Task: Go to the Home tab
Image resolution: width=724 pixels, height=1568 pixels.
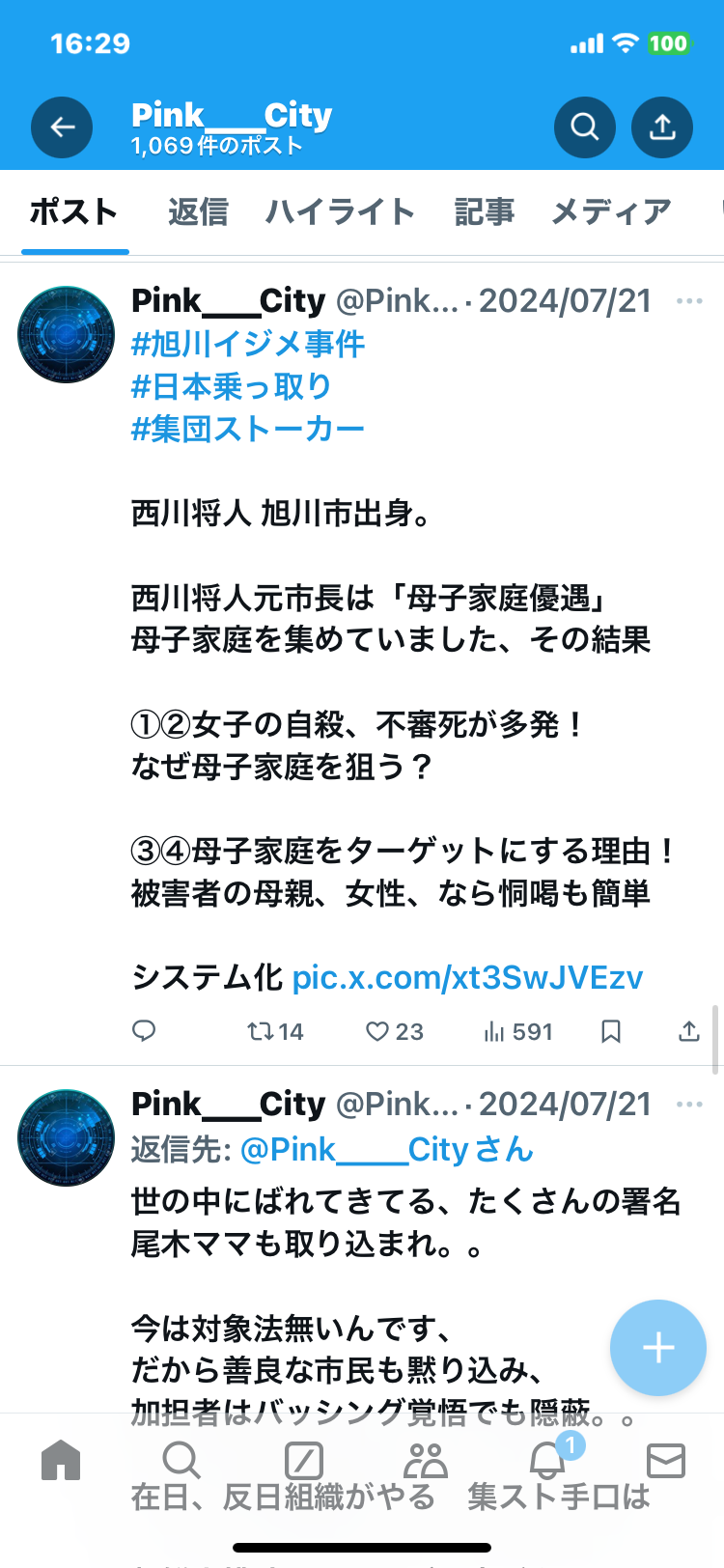Action: point(61,1460)
